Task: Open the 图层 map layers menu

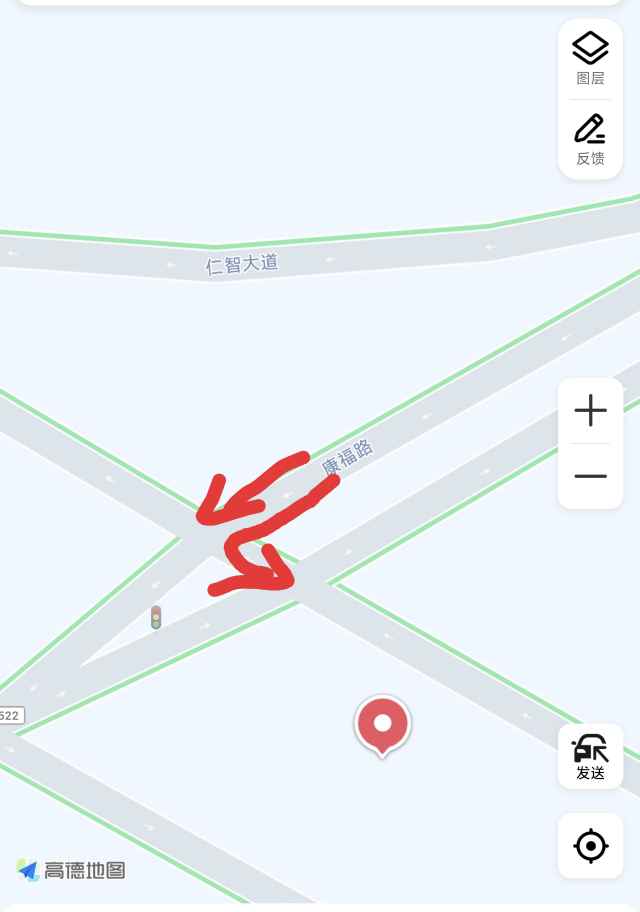Action: point(590,58)
